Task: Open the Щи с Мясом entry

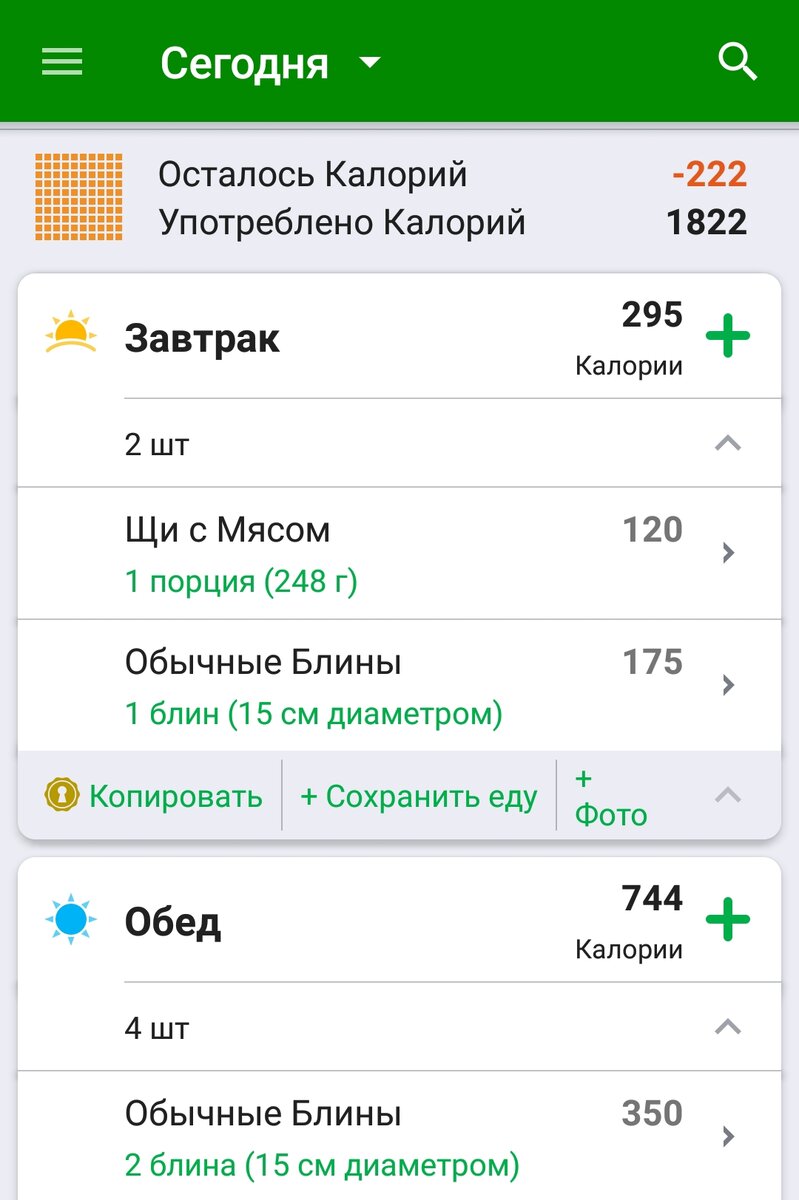Action: pyautogui.click(x=400, y=553)
